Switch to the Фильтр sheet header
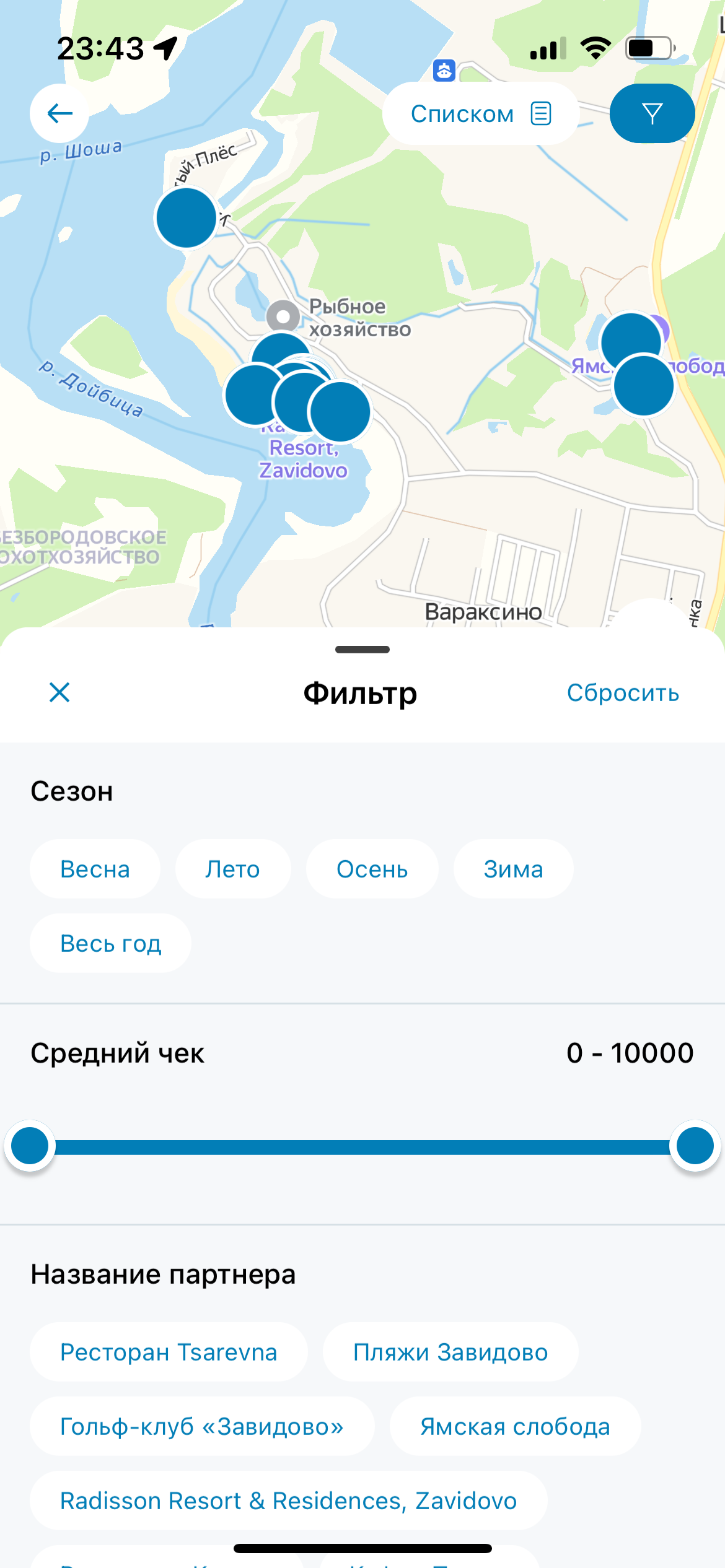This screenshot has width=725, height=1568. coord(359,692)
